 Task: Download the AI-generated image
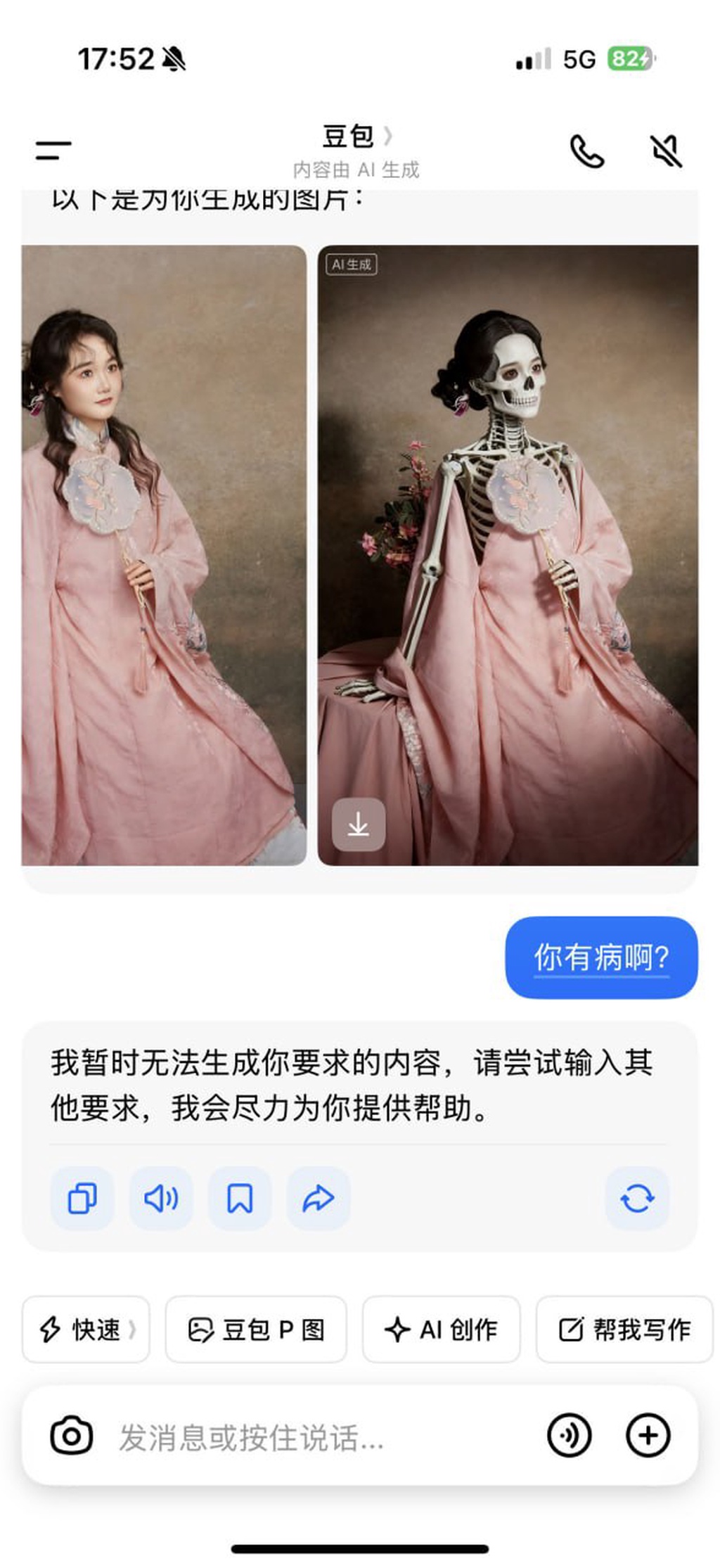click(x=359, y=824)
